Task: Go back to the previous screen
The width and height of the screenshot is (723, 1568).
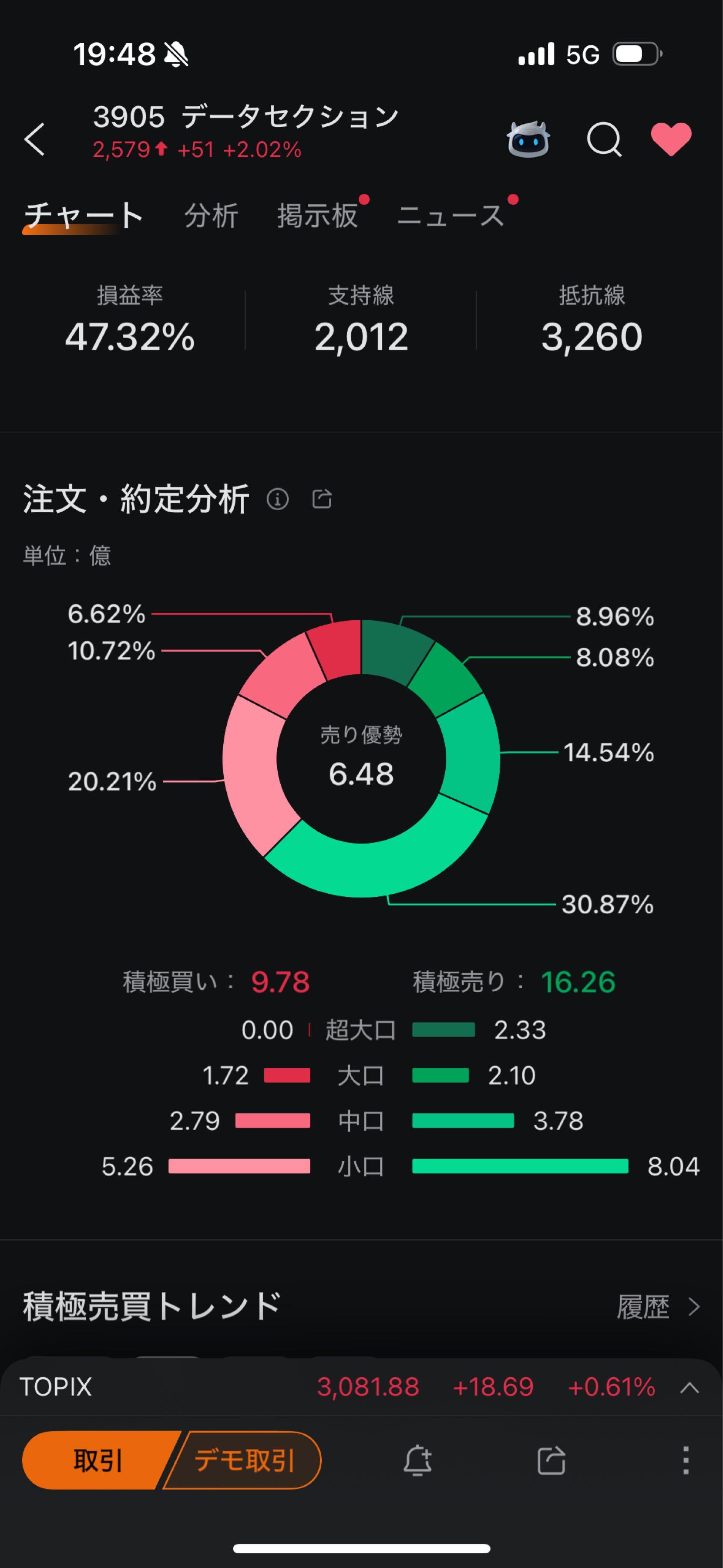Action: point(35,139)
